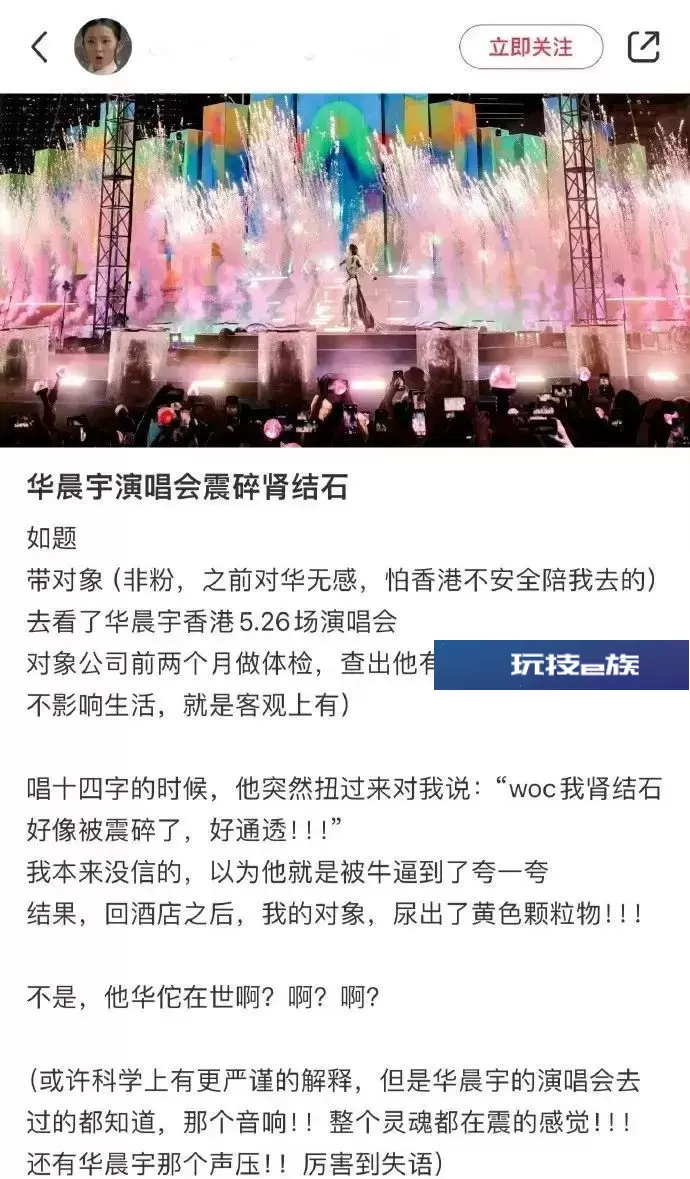Open the concert photo in the post
690x1179 pixels.
pyautogui.click(x=345, y=270)
